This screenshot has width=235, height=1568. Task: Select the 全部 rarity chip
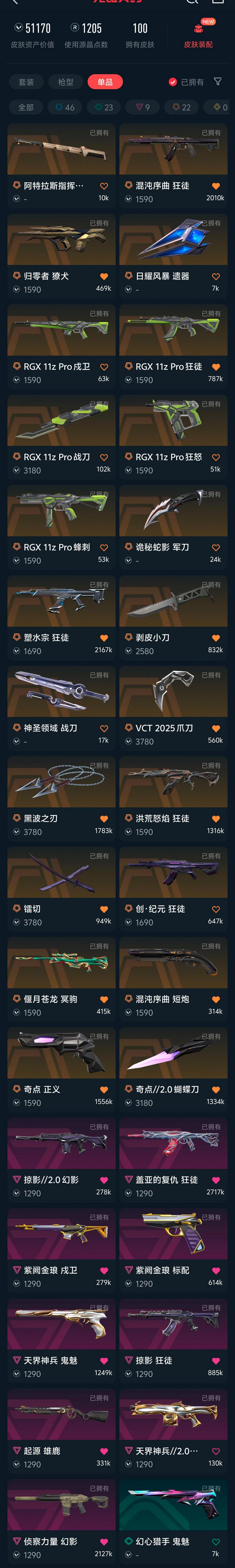click(x=26, y=107)
